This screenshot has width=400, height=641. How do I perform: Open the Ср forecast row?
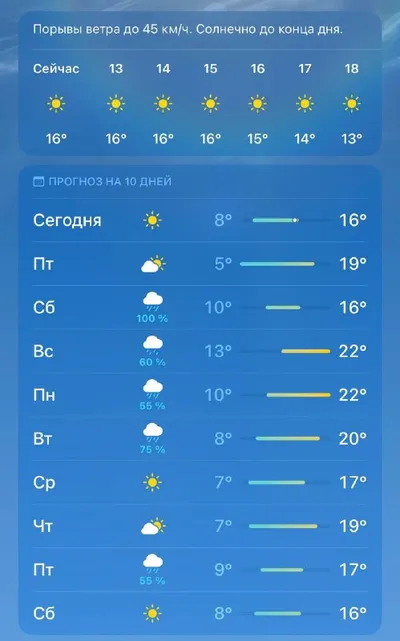[200, 482]
